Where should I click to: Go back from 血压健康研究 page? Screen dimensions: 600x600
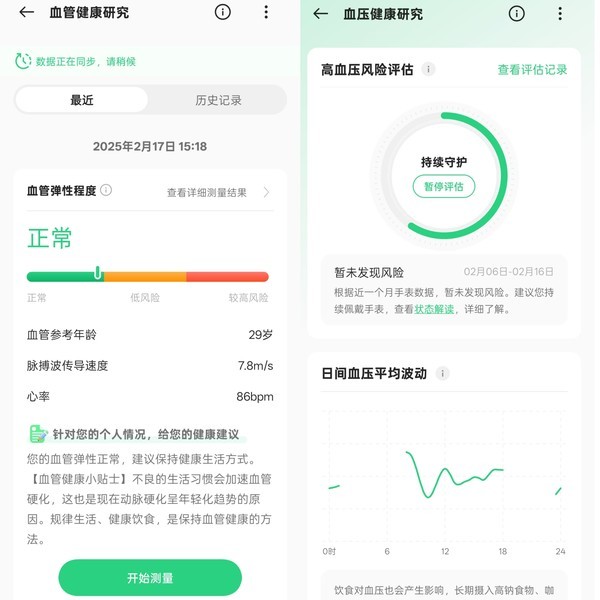pos(320,14)
